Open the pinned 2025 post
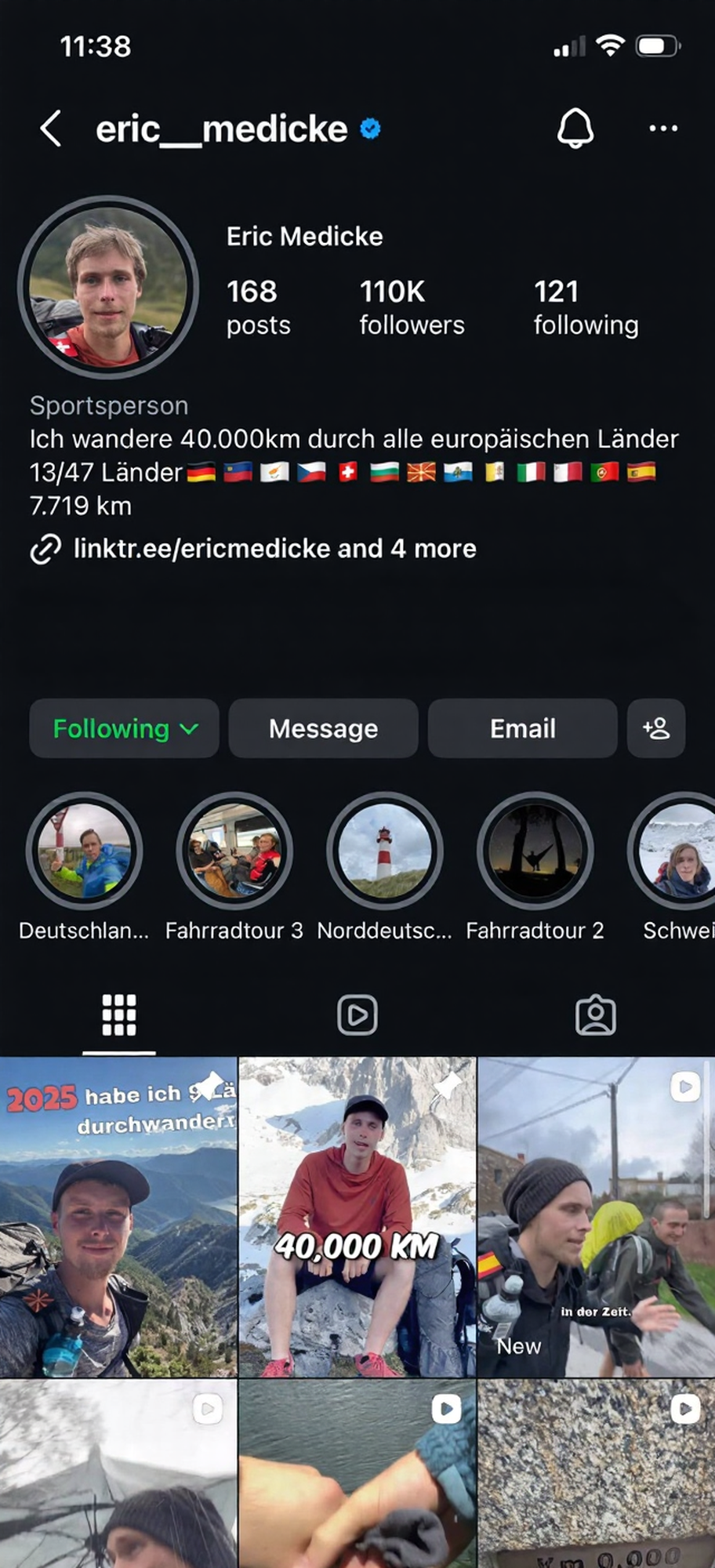The image size is (715, 1568). click(x=118, y=1217)
